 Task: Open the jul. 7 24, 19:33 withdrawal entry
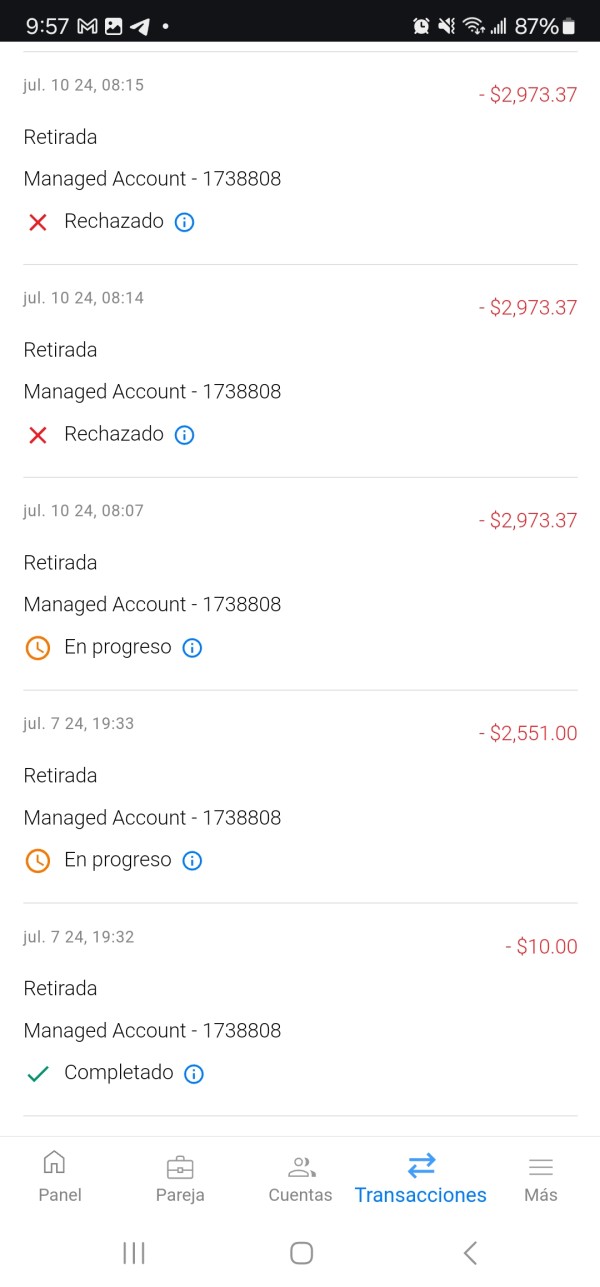tap(300, 797)
